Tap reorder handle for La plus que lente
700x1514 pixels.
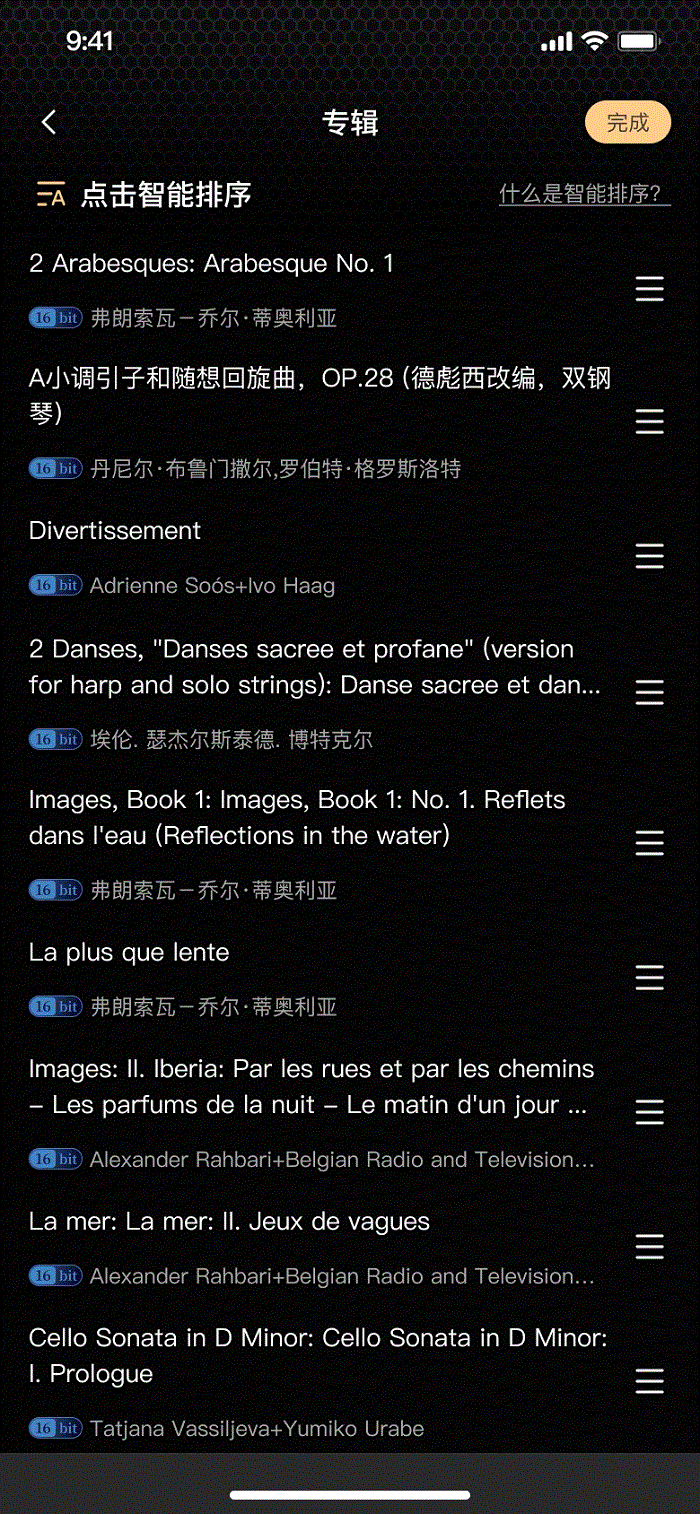tap(650, 978)
